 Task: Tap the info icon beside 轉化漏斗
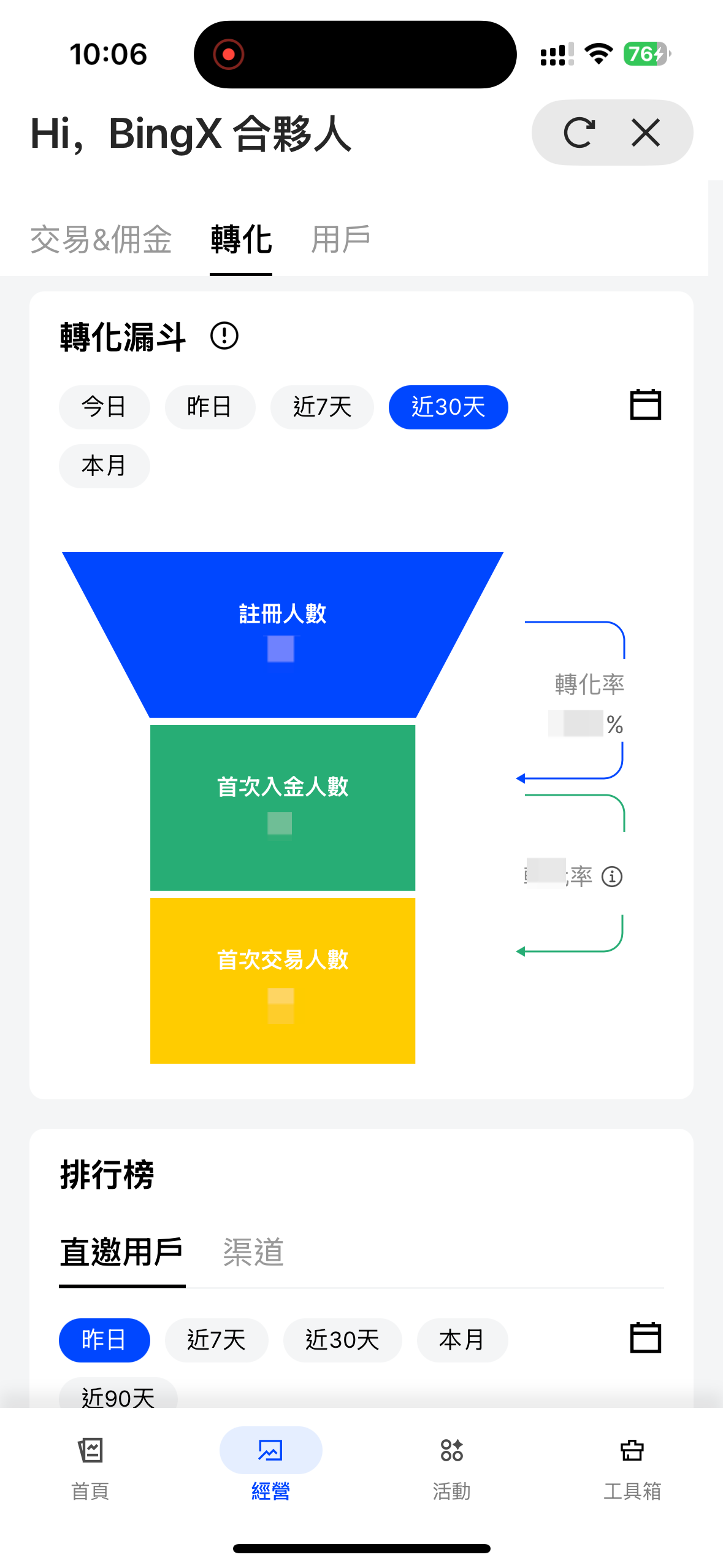[x=225, y=336]
